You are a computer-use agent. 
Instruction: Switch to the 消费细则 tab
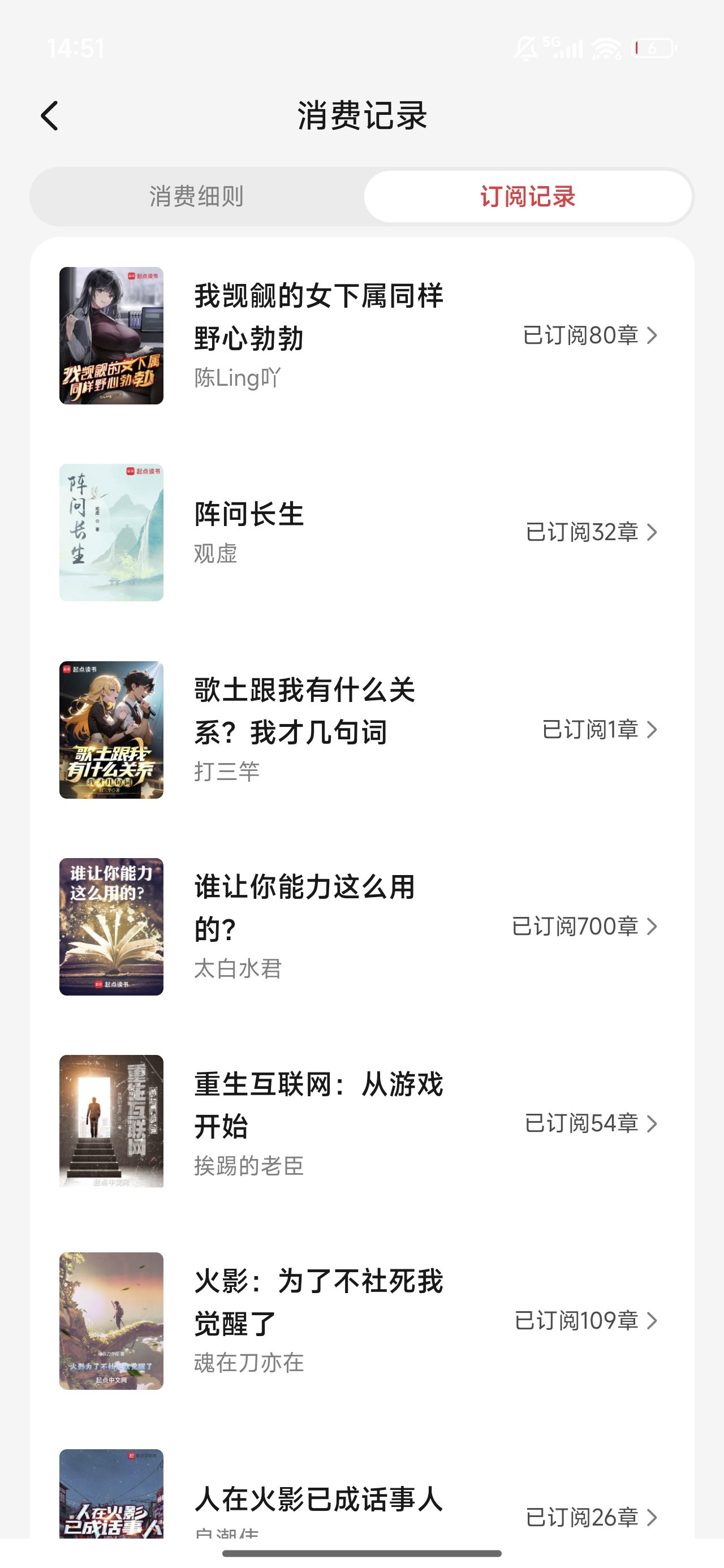[x=197, y=197]
